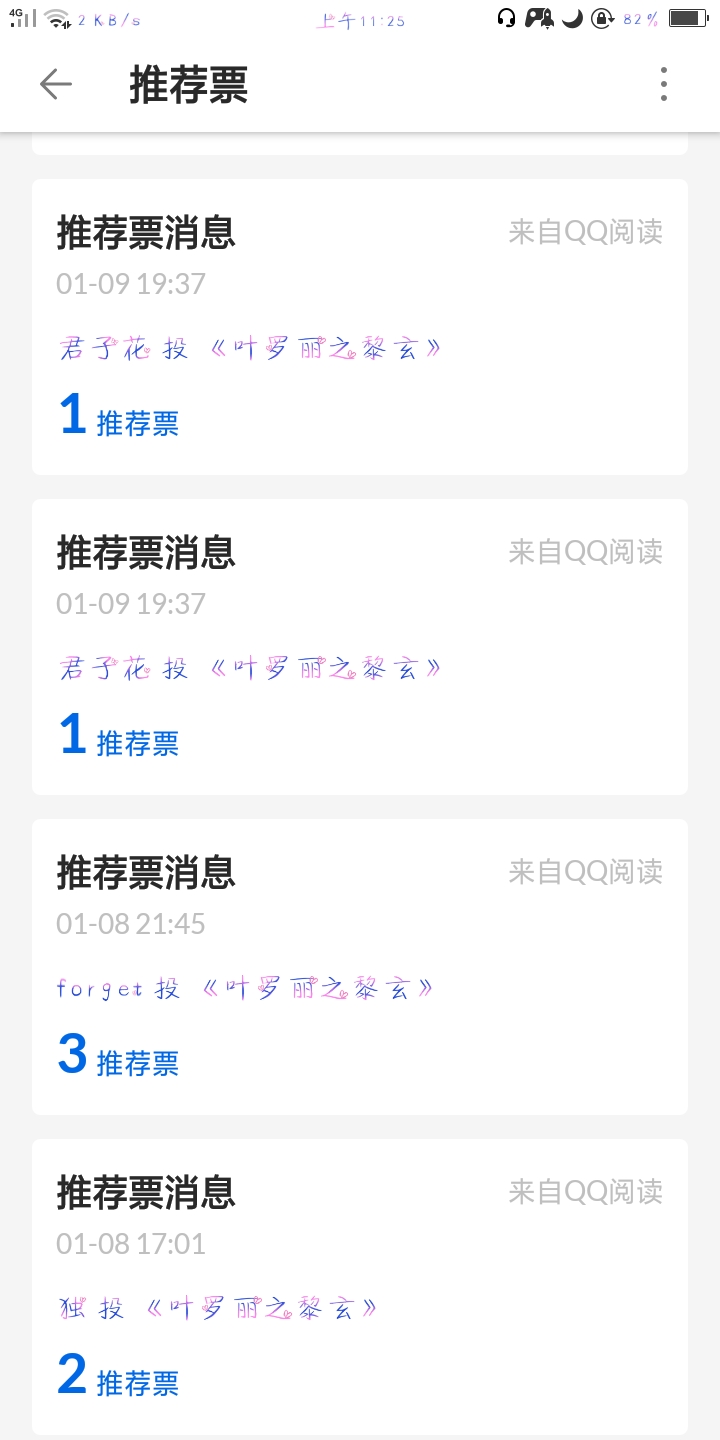
Task: Open the 01-08 17:01 推荐票 message card
Action: click(360, 1286)
